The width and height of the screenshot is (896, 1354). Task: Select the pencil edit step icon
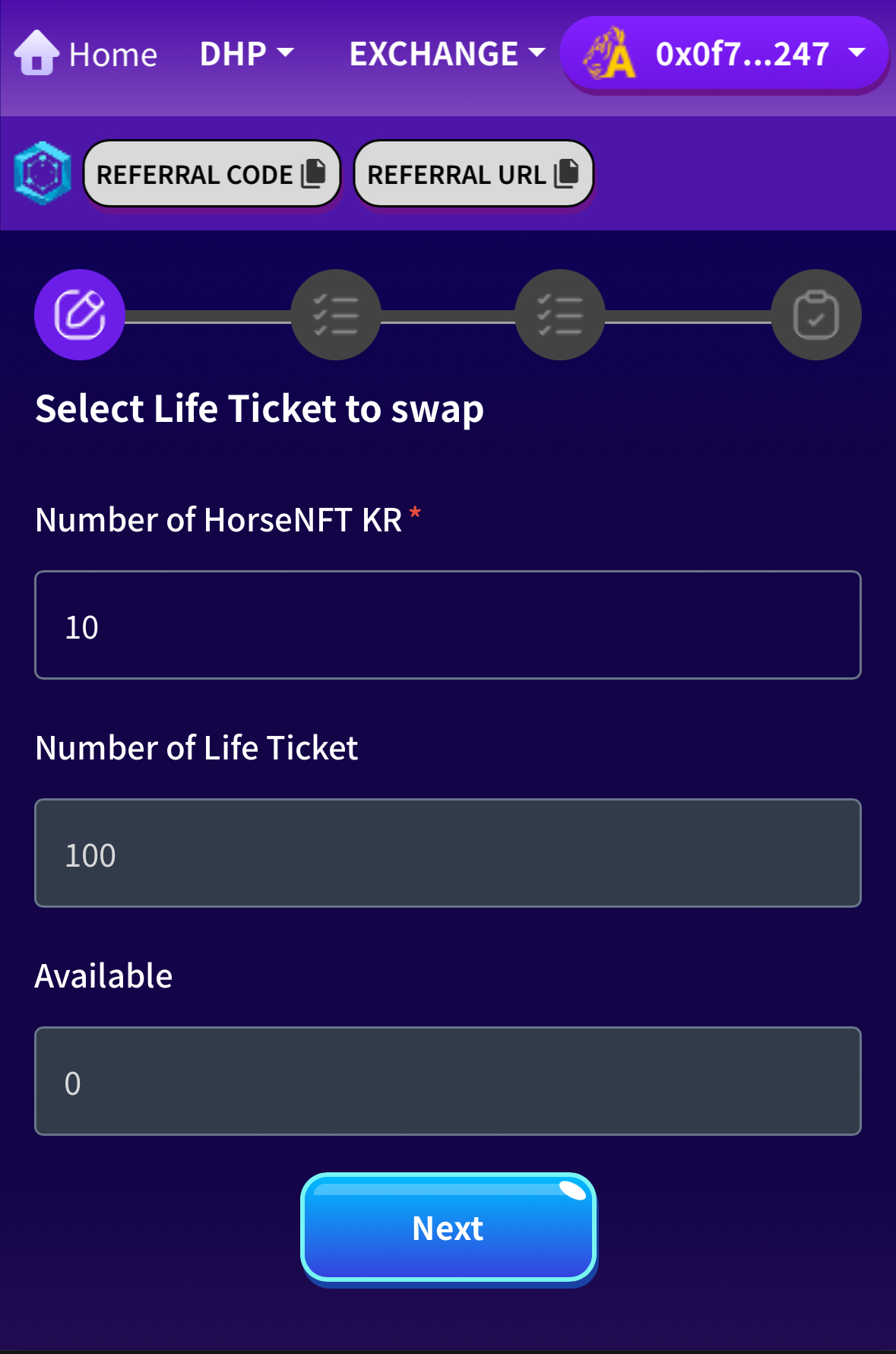(x=79, y=314)
